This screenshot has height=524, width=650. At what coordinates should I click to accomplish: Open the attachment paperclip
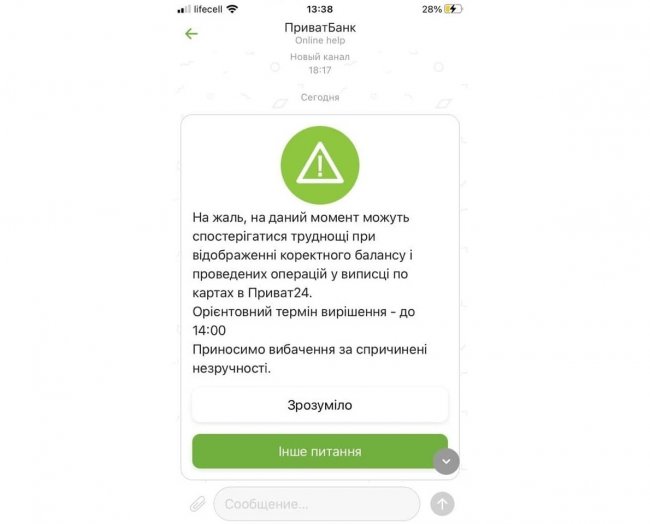[x=198, y=503]
